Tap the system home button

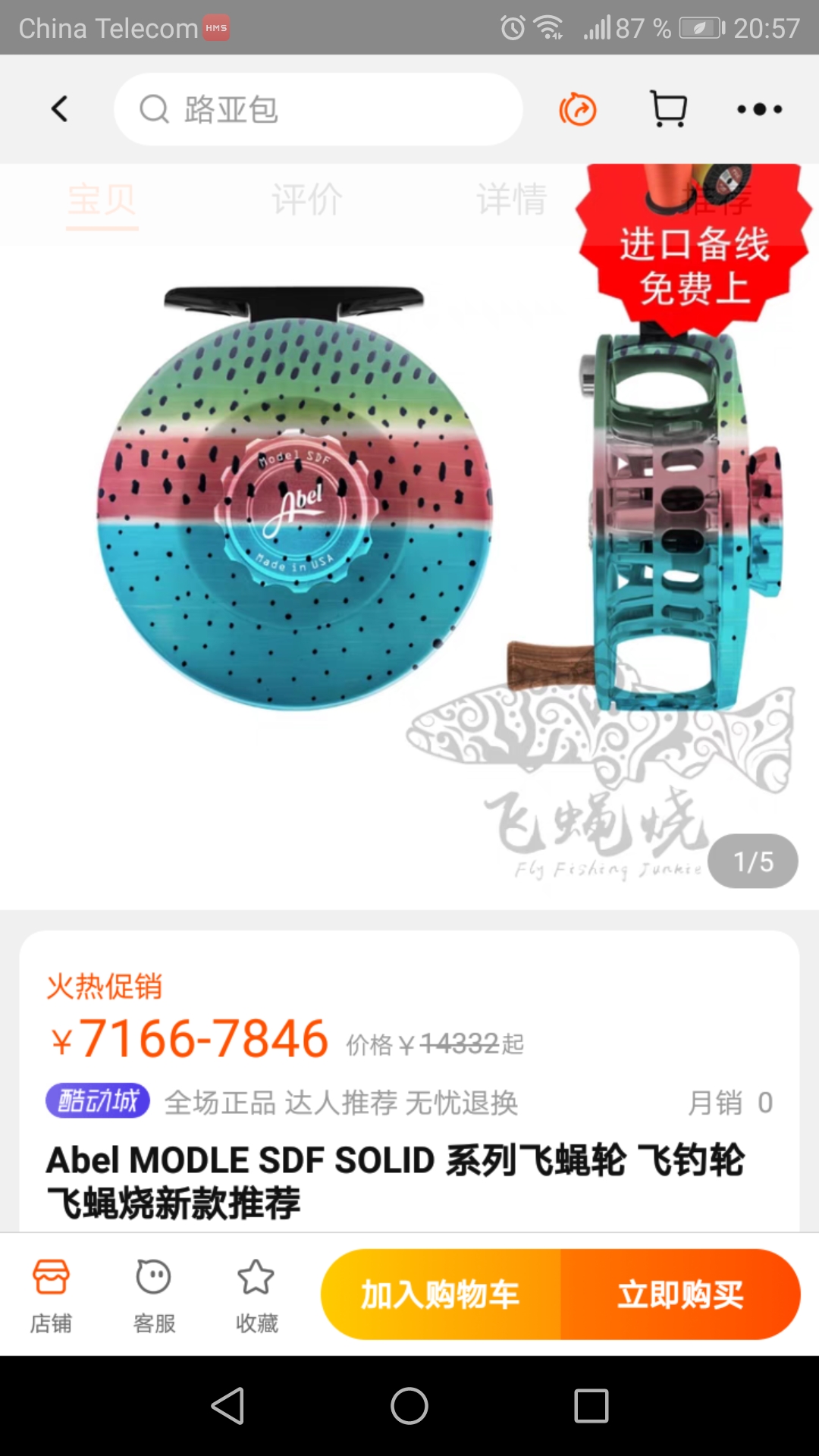(x=409, y=1406)
